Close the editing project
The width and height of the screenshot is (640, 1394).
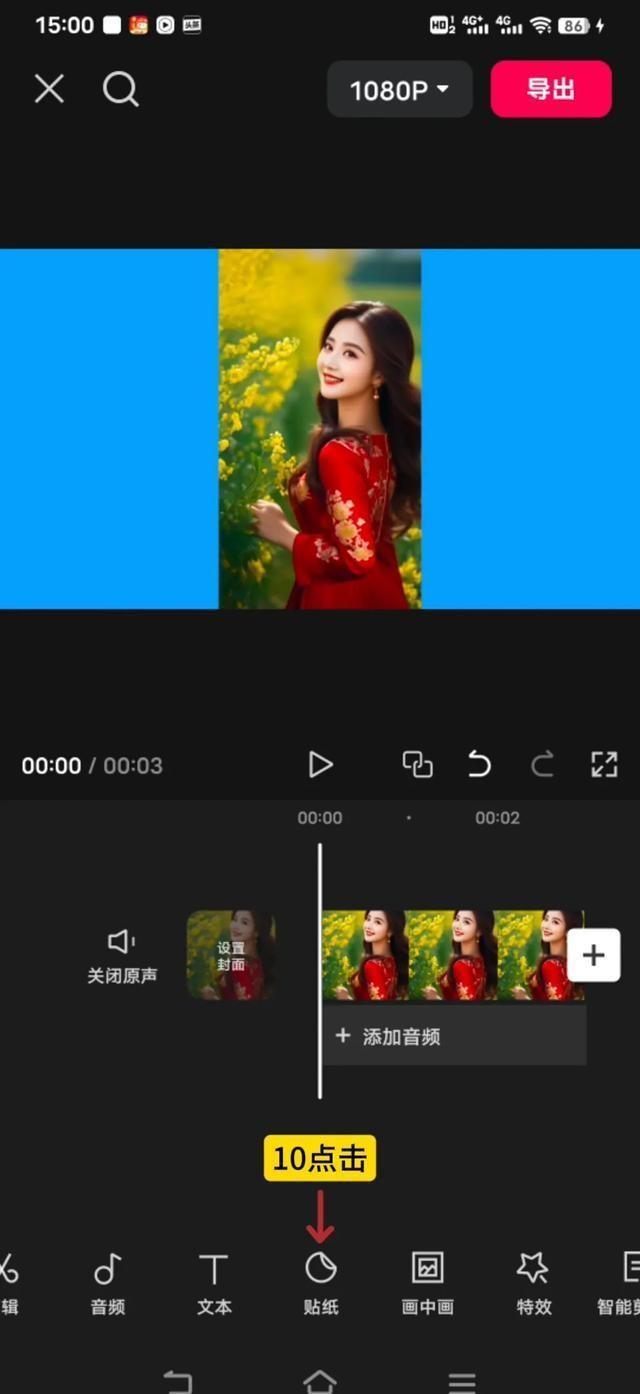49,90
